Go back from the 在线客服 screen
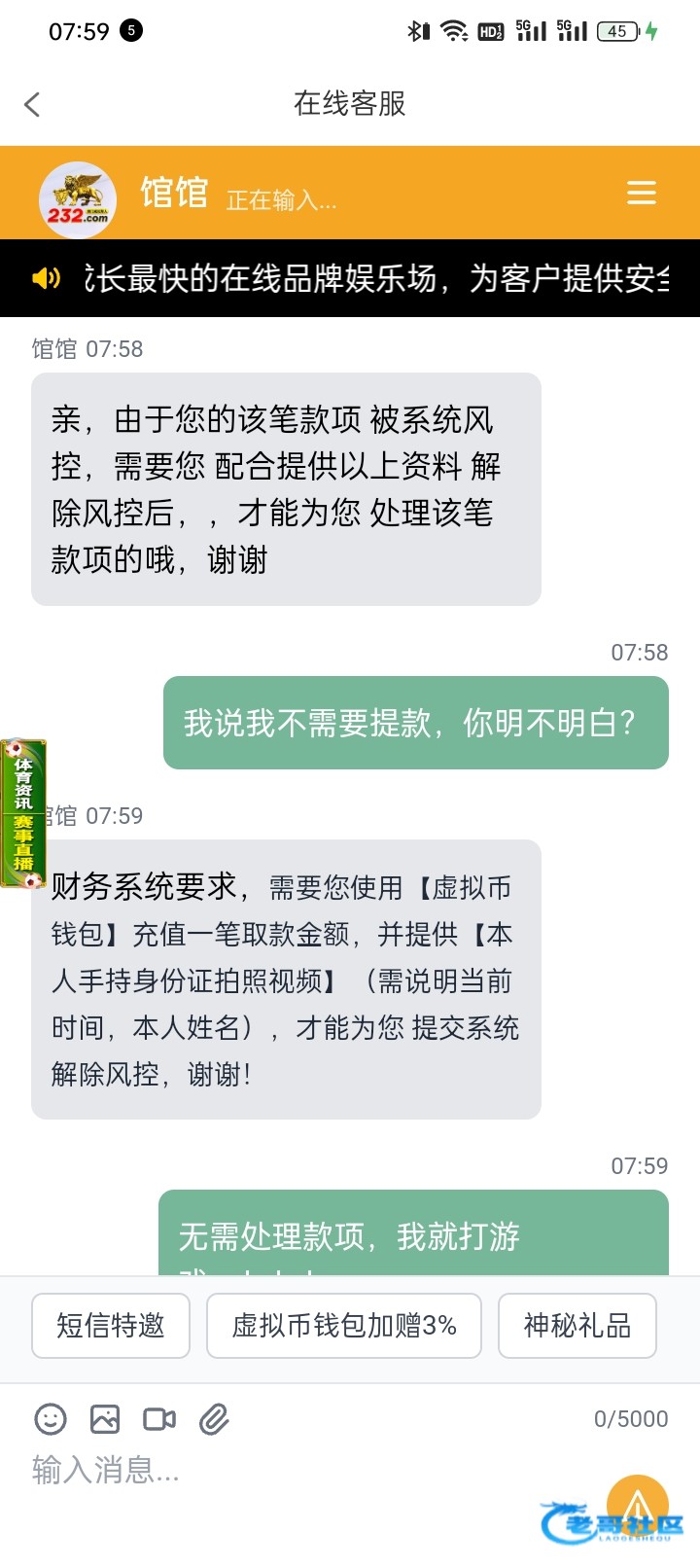This screenshot has height=1568, width=700. click(x=33, y=104)
